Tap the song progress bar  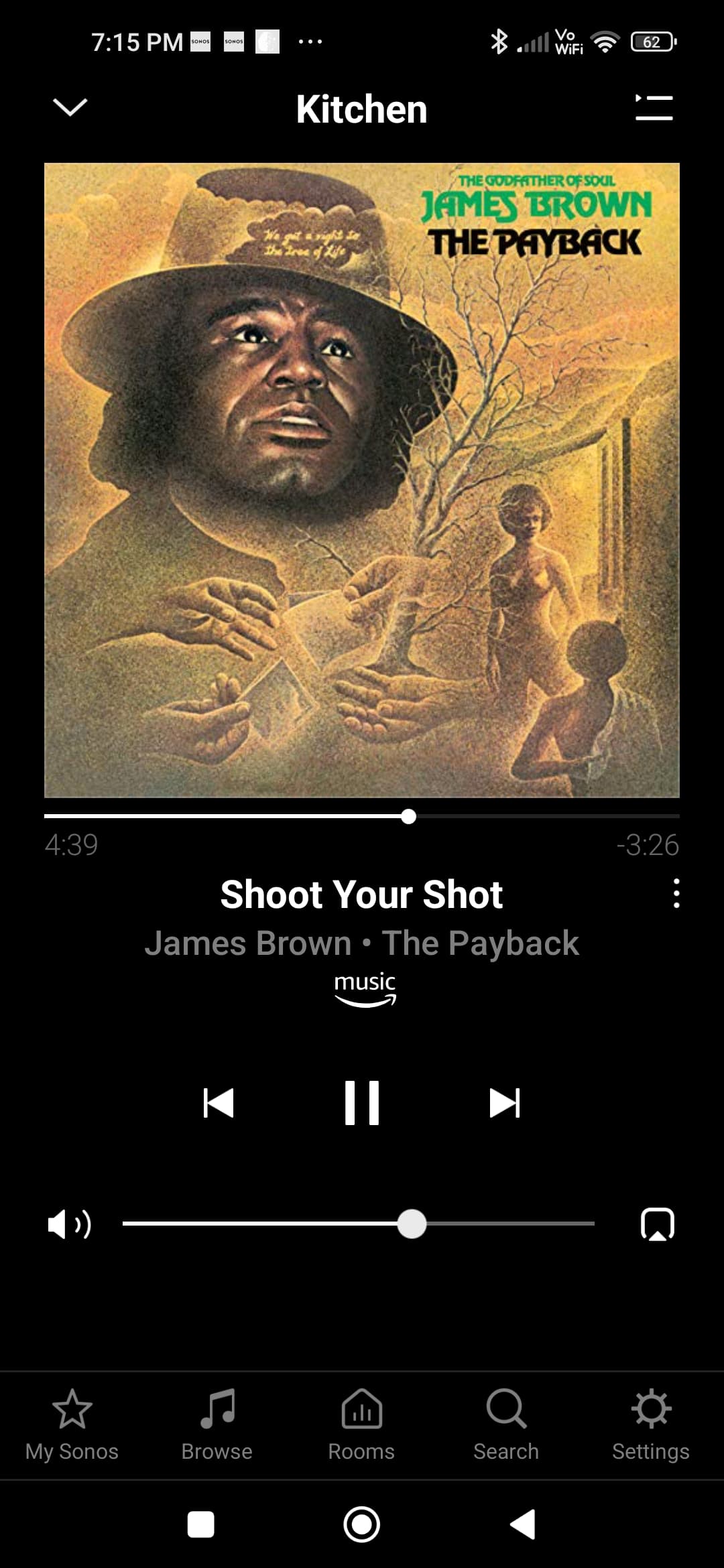(362, 816)
